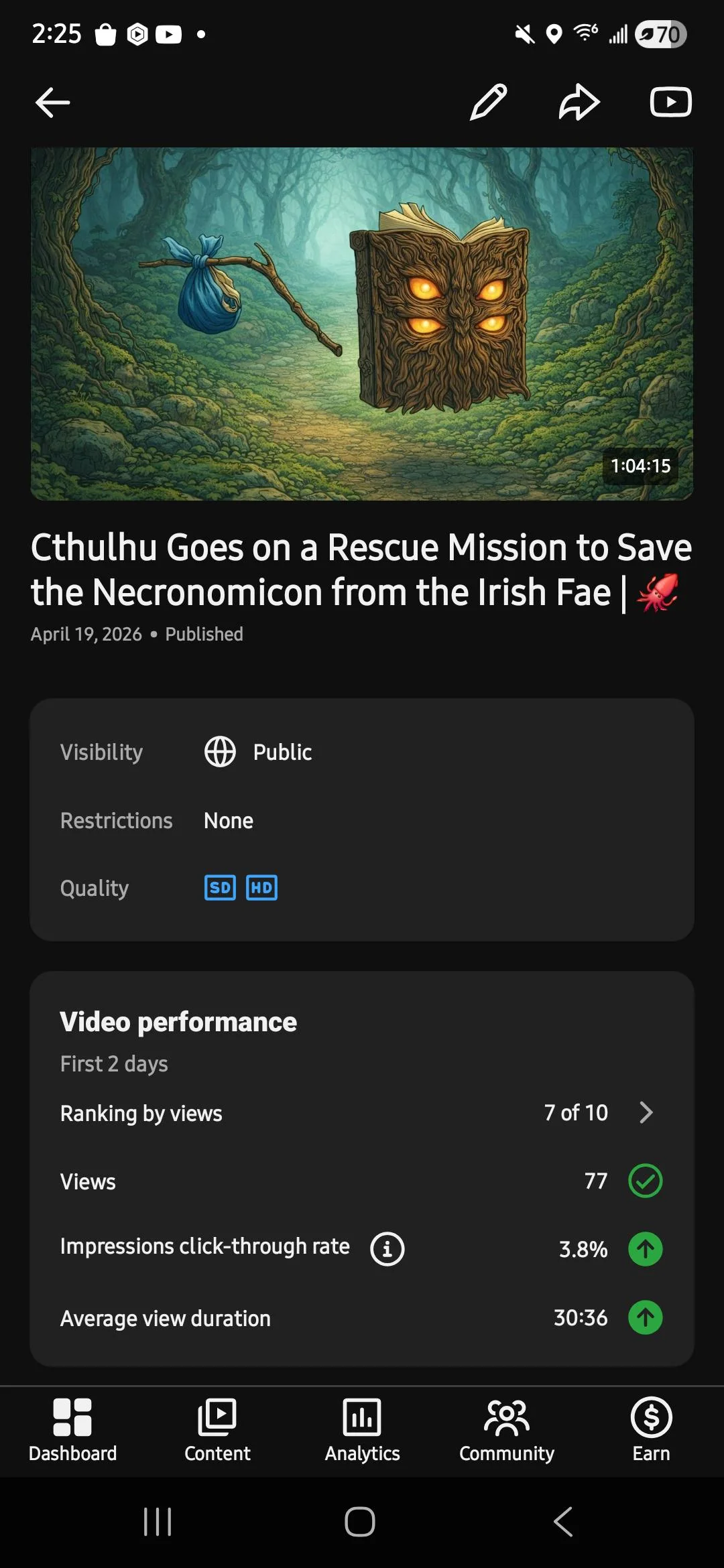Open the Cthulhu video thumbnail
Image resolution: width=724 pixels, height=1568 pixels.
coord(362,324)
